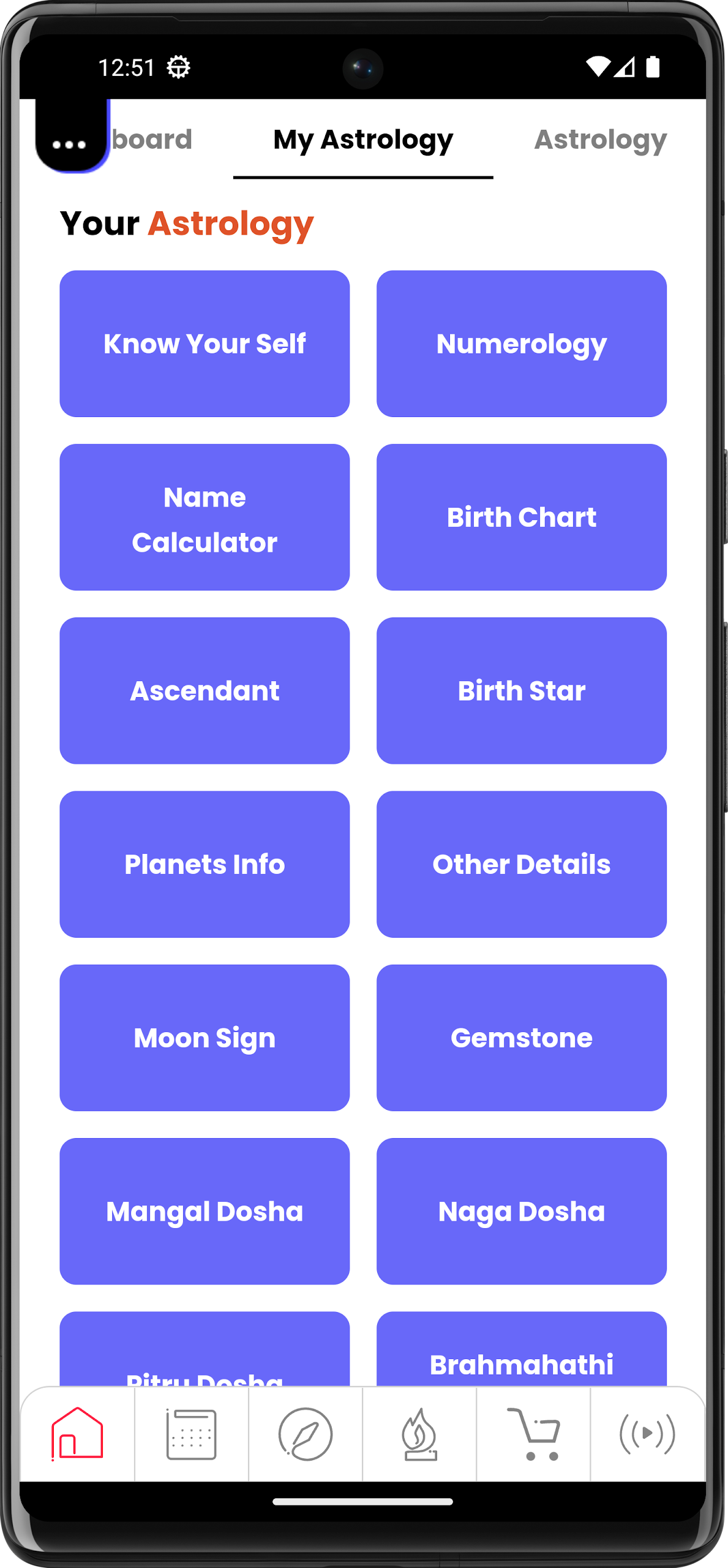The height and width of the screenshot is (1568, 728).
Task: Check Mangal Dosha details
Action: [205, 1211]
